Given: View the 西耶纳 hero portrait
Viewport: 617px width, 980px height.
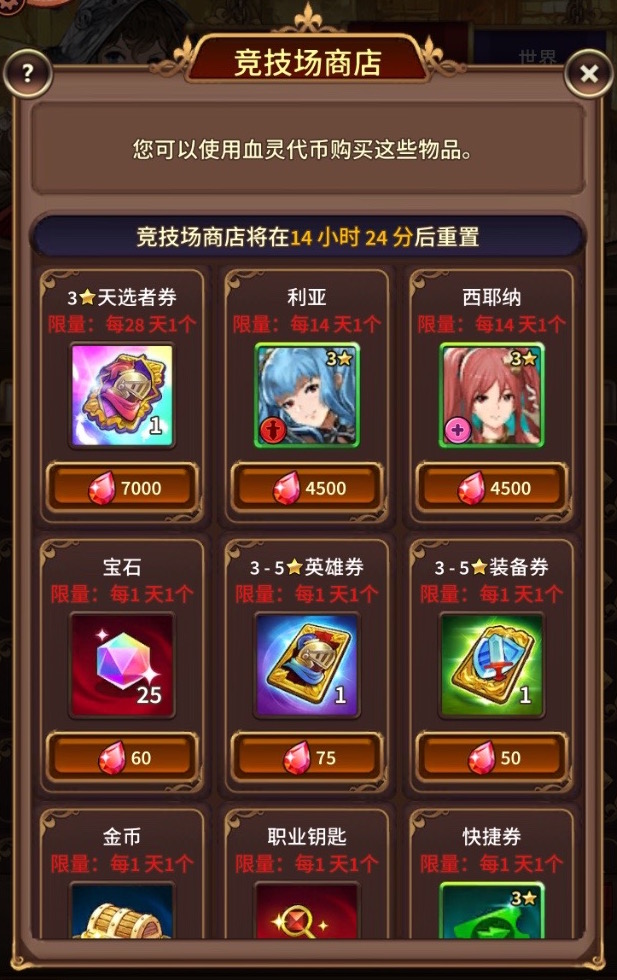Looking at the screenshot, I should click(x=491, y=395).
